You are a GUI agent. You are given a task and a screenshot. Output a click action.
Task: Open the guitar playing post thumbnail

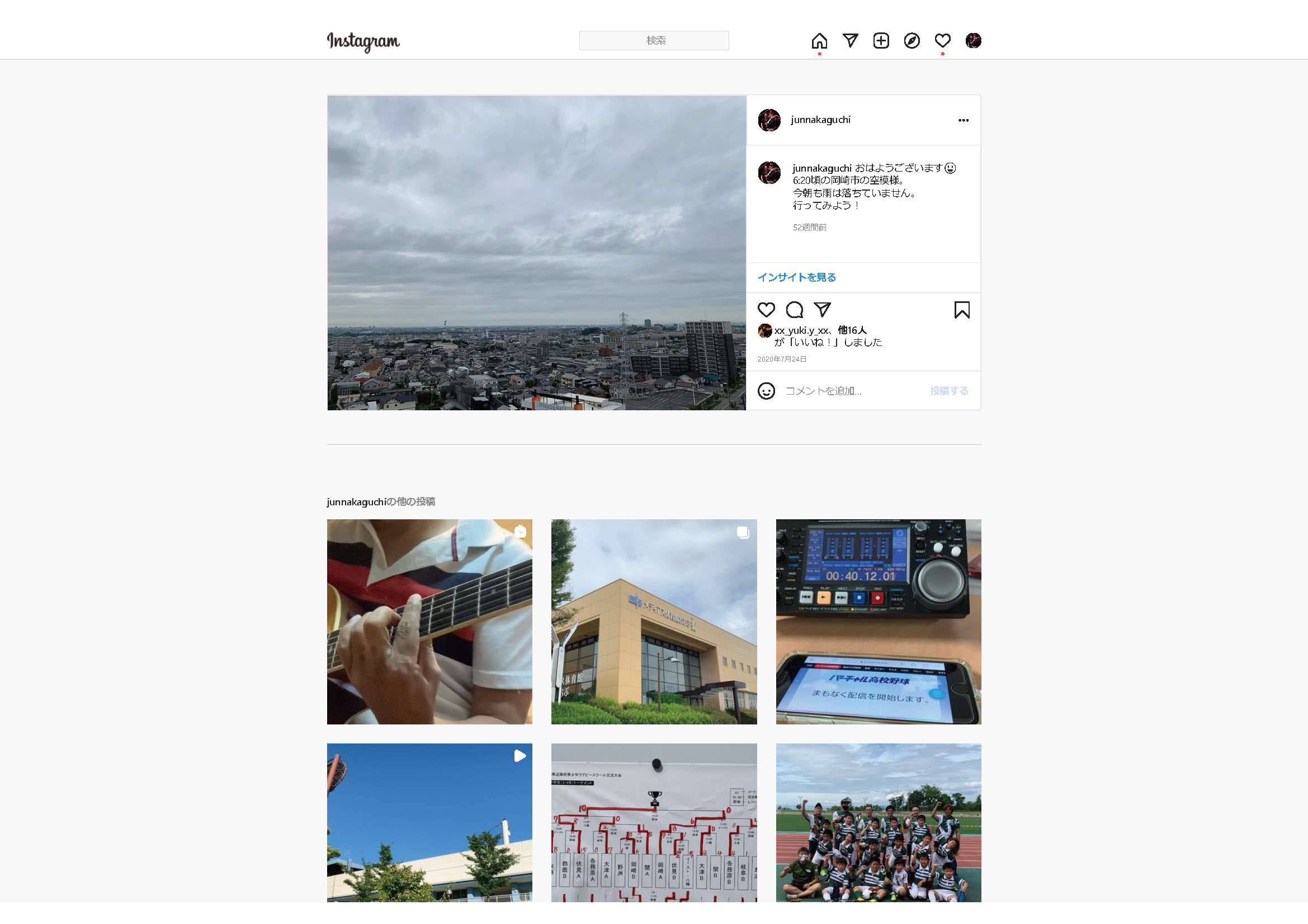[429, 621]
